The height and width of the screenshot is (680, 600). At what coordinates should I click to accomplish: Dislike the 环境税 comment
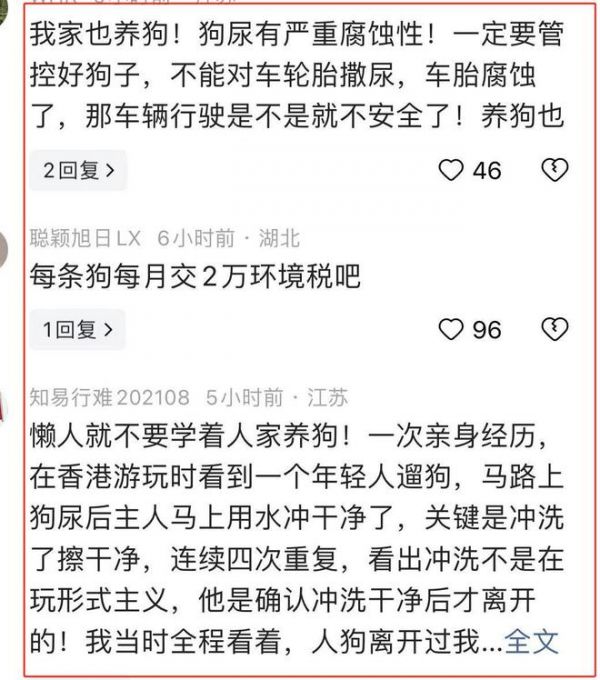pos(554,327)
